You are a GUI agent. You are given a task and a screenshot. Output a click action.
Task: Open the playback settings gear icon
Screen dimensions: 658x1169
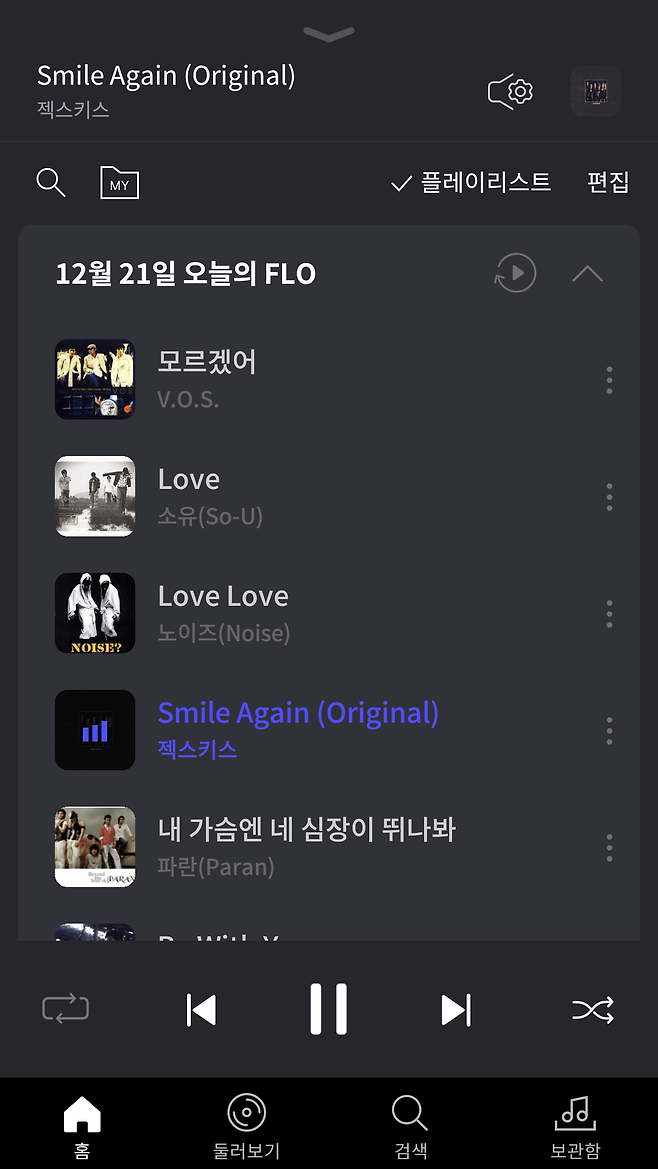click(510, 92)
